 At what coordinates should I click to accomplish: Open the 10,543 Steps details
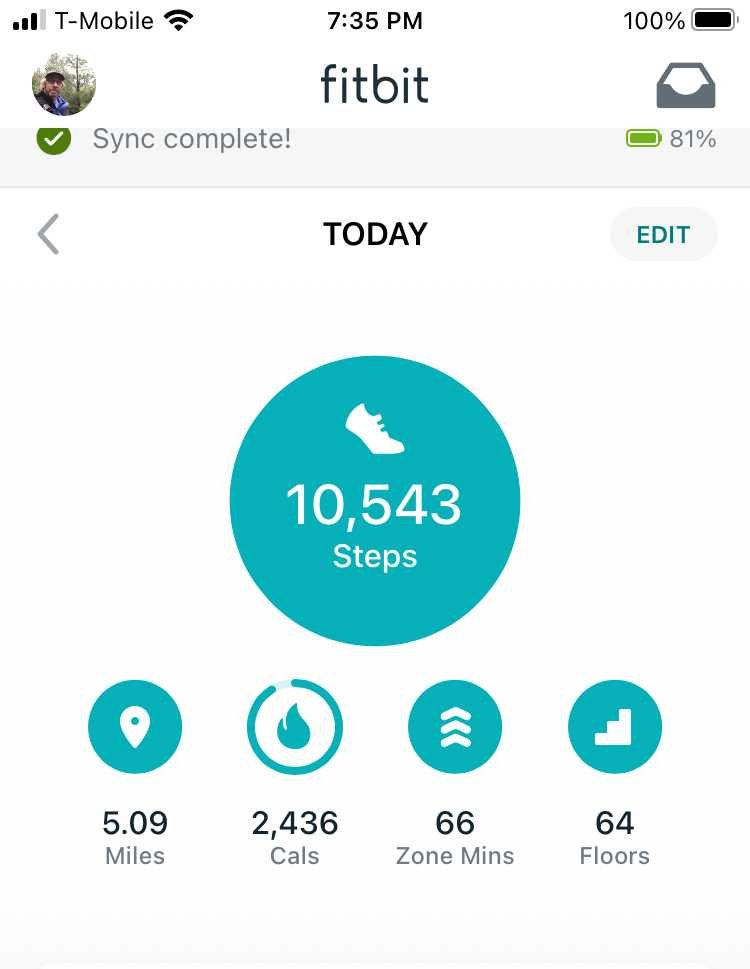click(x=375, y=501)
